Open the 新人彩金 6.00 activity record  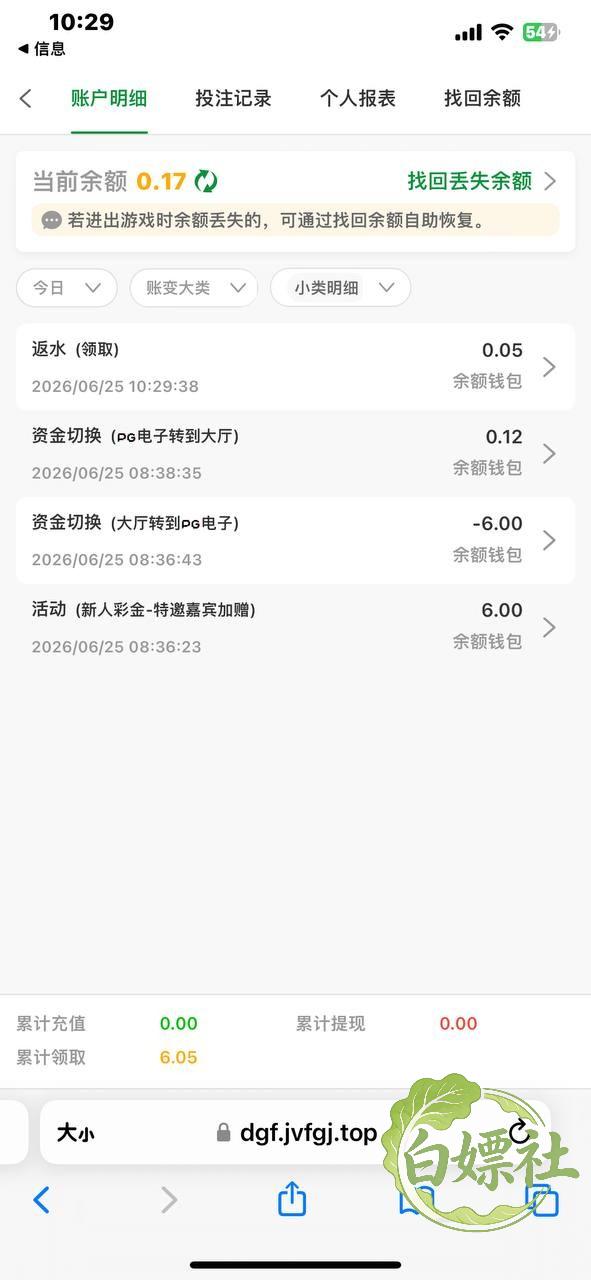coord(295,627)
